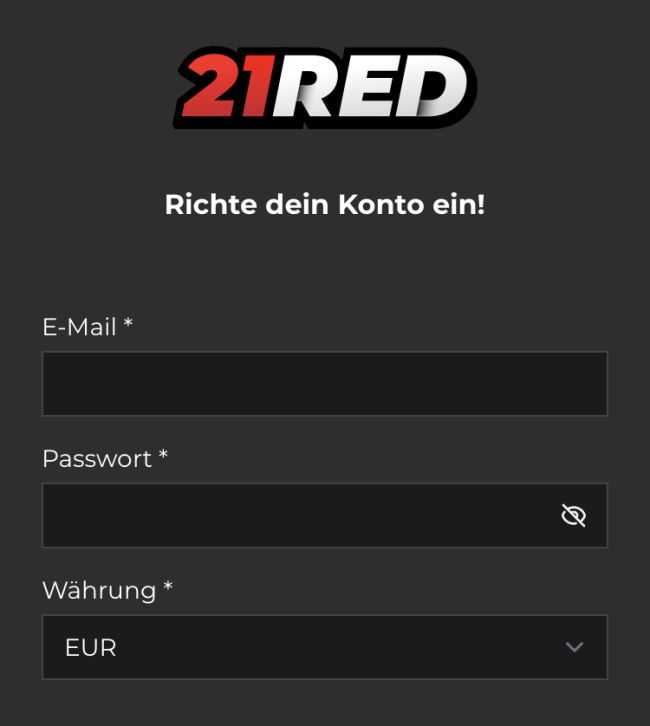Toggle password visibility with the eye icon
Viewport: 650px width, 726px height.
pos(573,516)
